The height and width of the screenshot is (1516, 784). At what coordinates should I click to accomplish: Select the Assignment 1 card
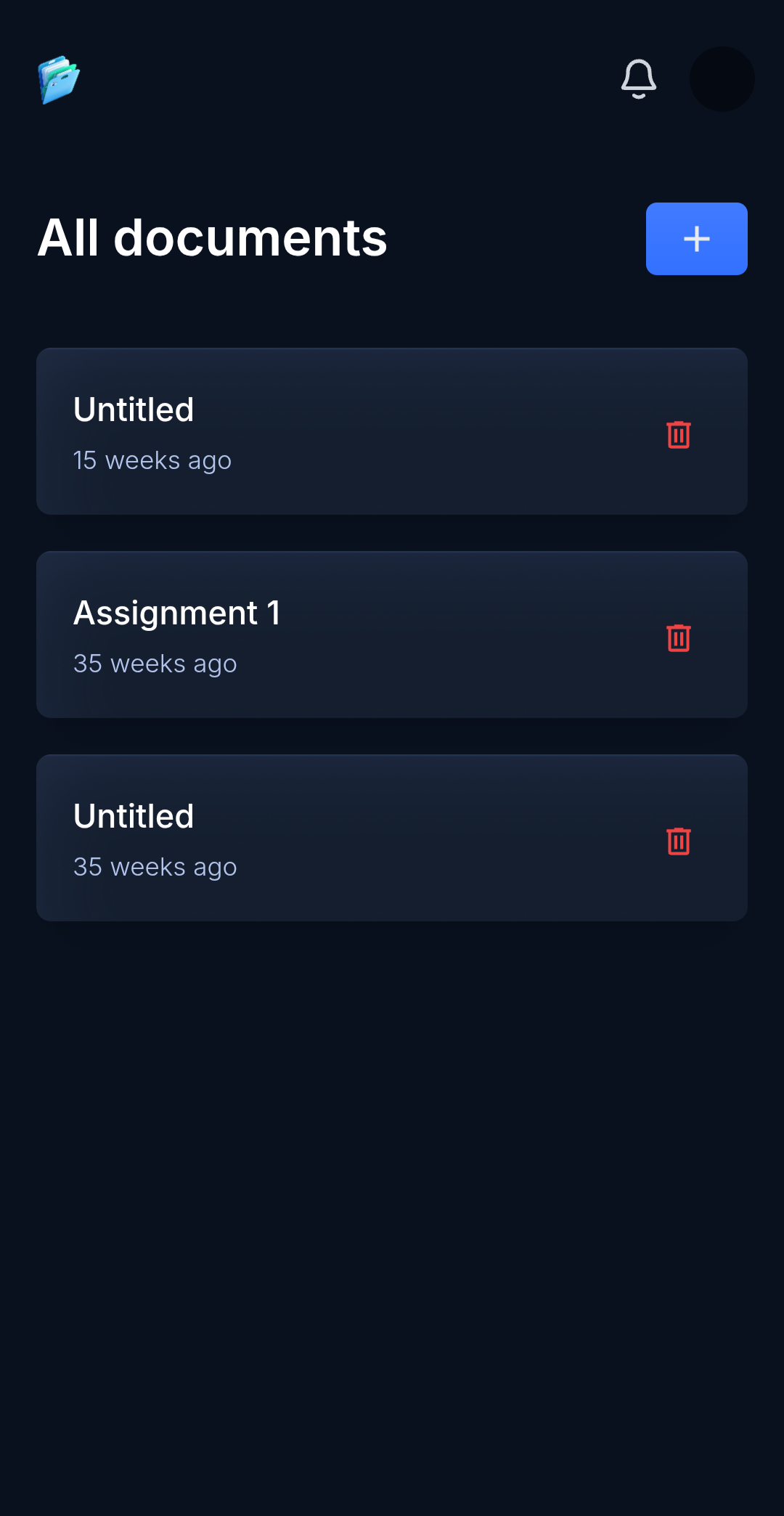click(290, 633)
